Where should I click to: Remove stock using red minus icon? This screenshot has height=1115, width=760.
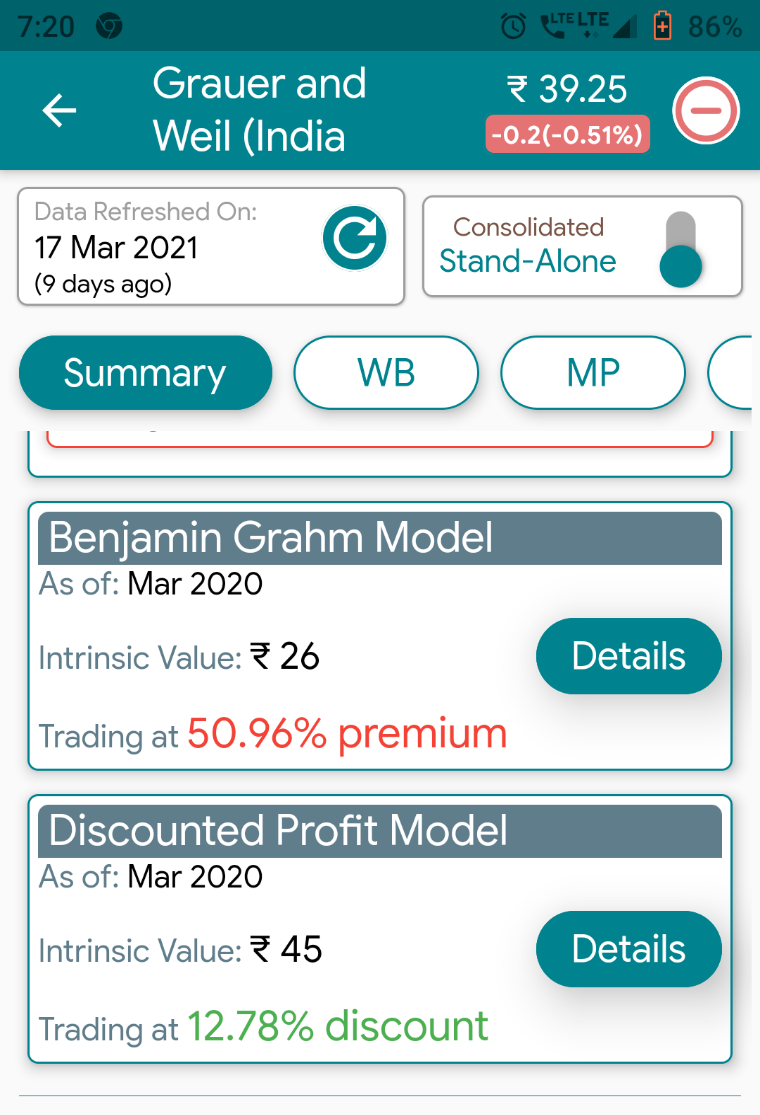click(706, 110)
